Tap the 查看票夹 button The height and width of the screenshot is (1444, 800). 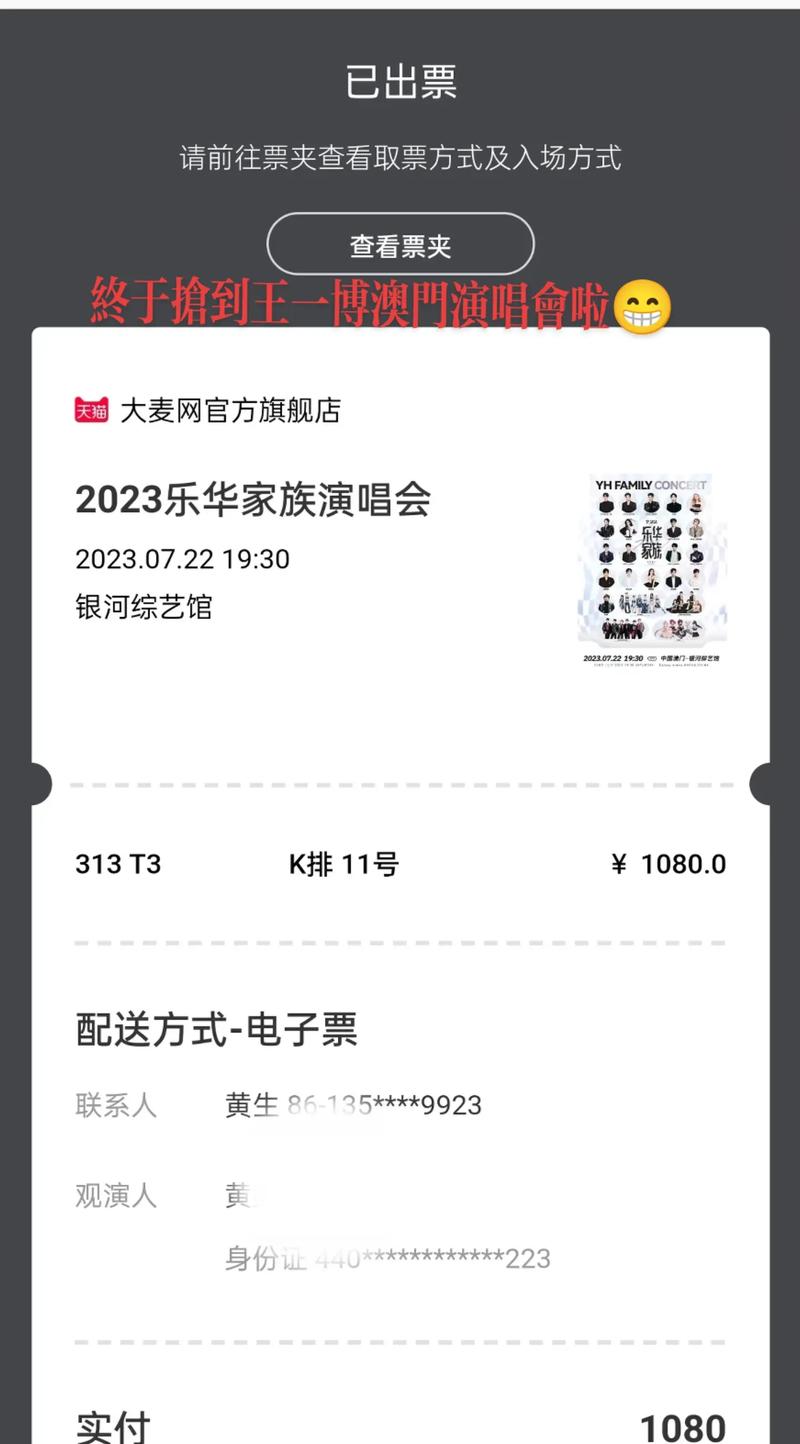[x=400, y=245]
